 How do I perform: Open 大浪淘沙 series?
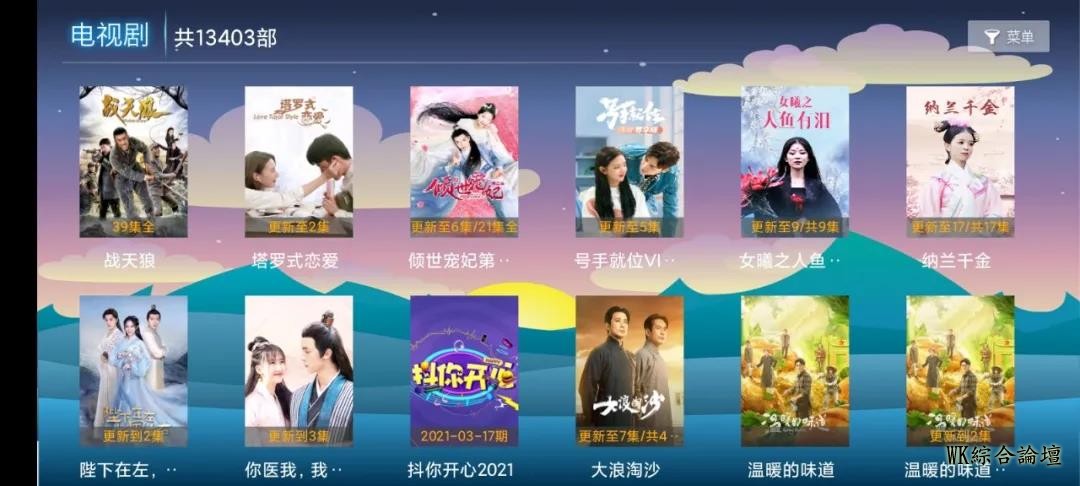click(x=629, y=371)
